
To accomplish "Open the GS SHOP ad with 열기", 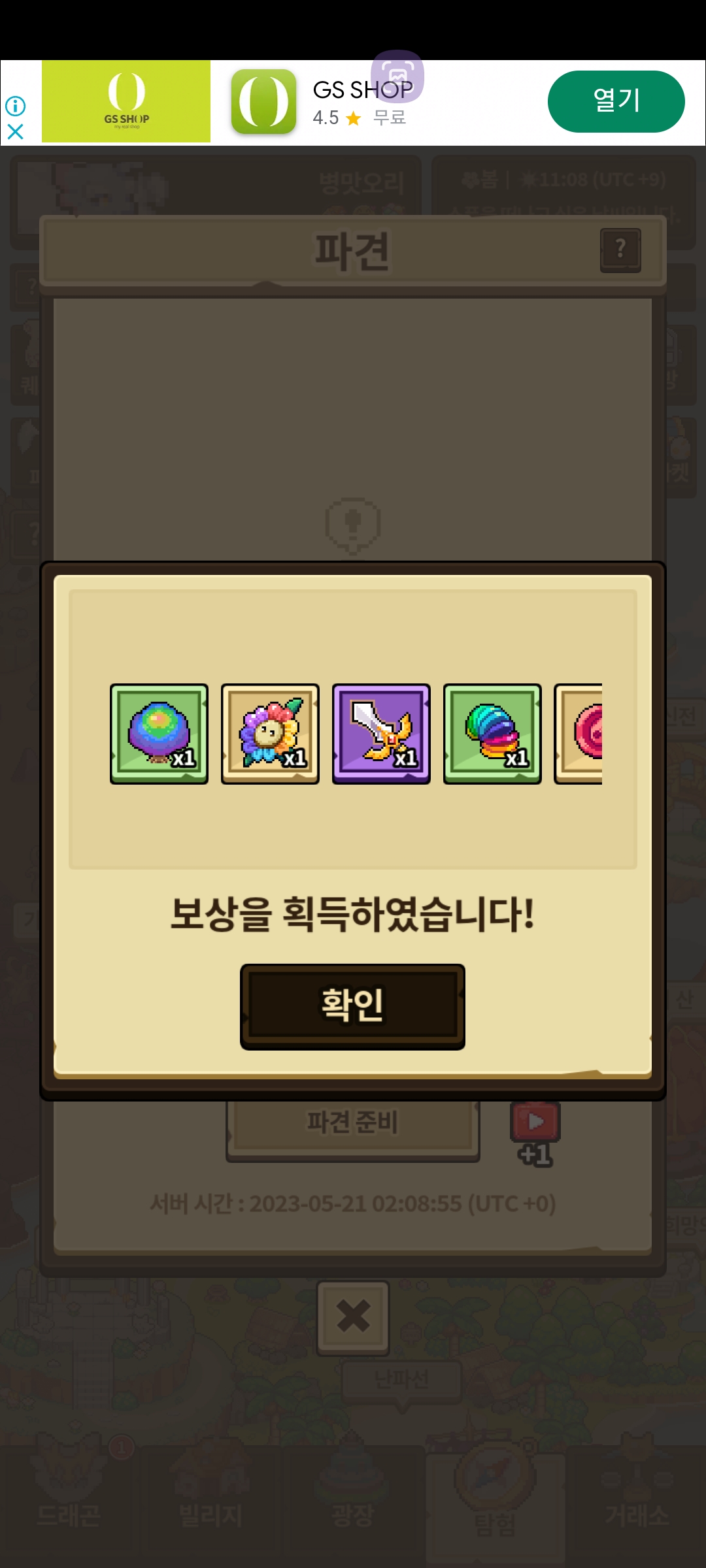I will (x=616, y=101).
